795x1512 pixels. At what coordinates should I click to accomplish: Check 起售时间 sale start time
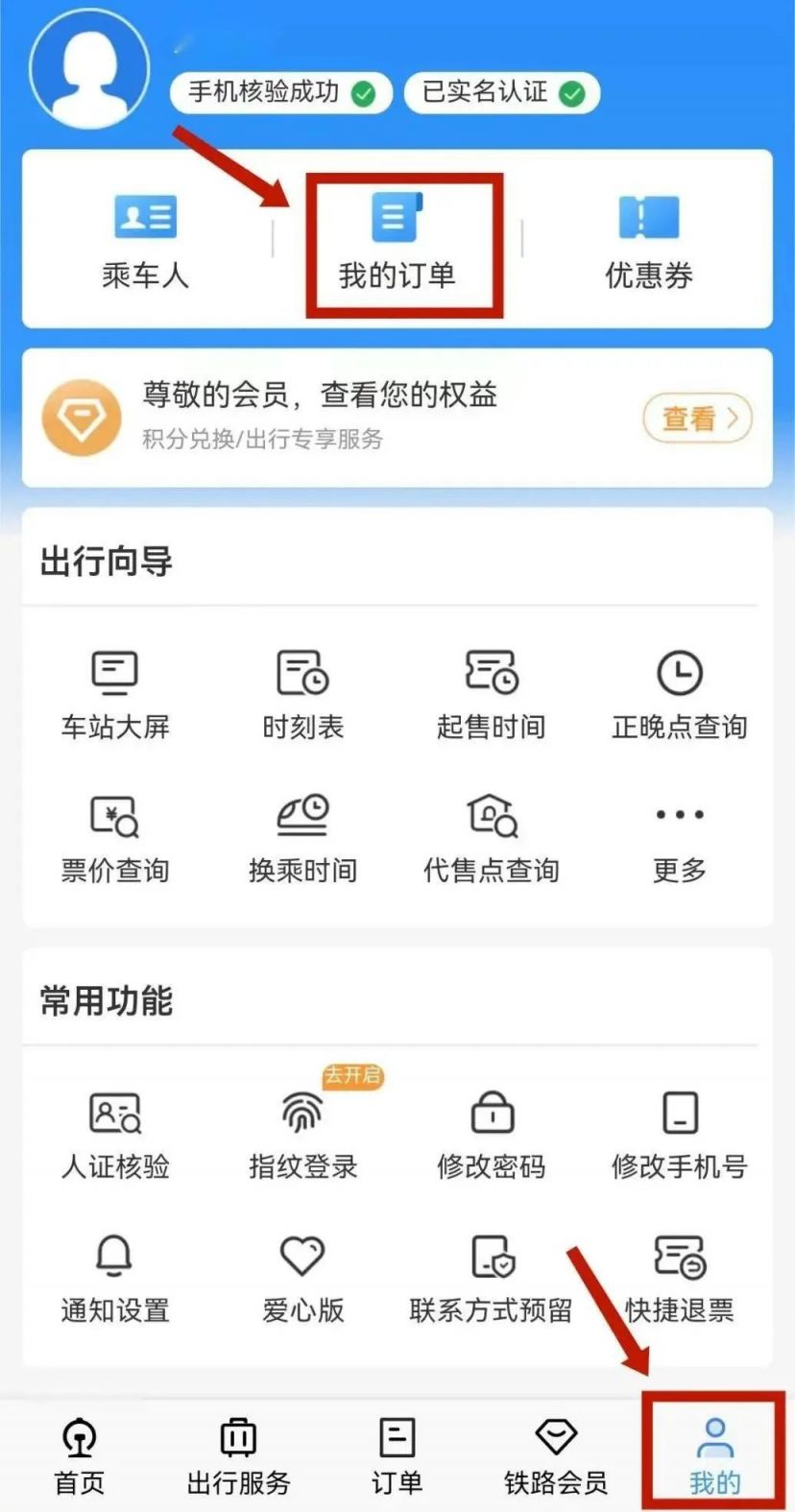pyautogui.click(x=491, y=695)
